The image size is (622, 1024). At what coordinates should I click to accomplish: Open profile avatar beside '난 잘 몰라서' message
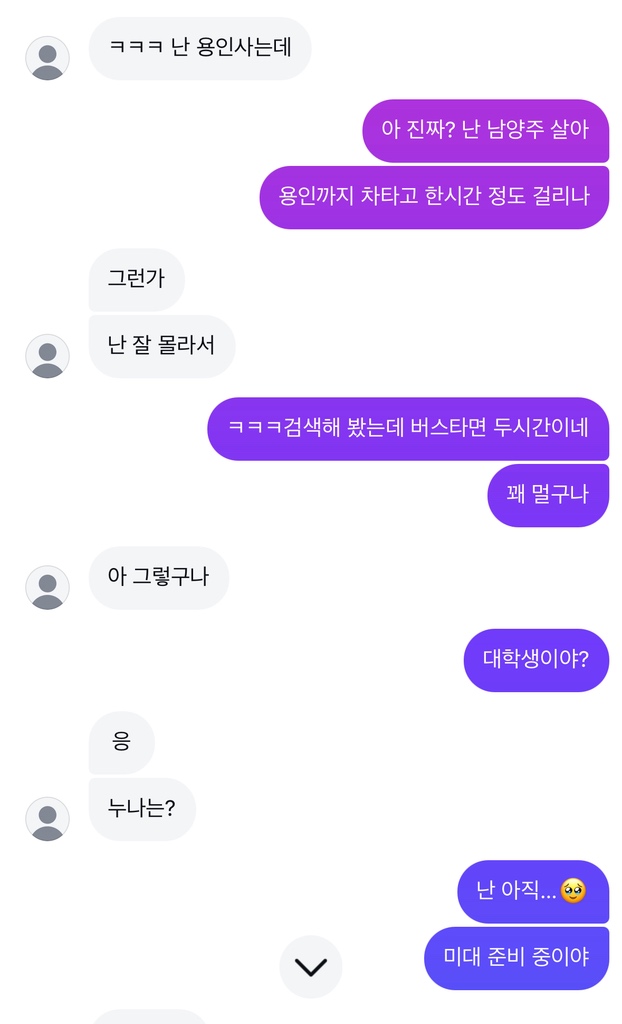47,356
